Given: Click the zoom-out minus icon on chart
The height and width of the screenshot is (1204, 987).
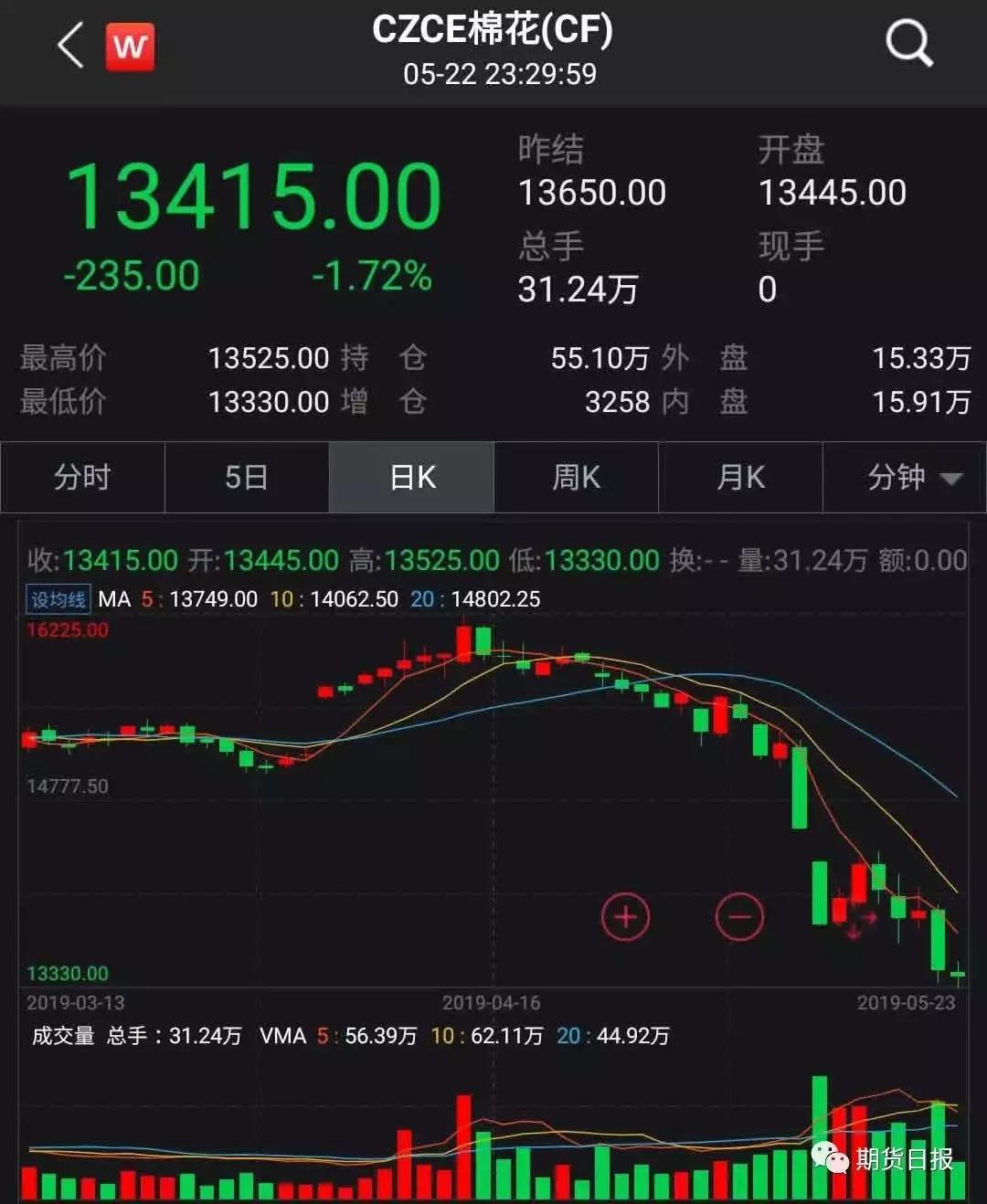Looking at the screenshot, I should pyautogui.click(x=739, y=916).
